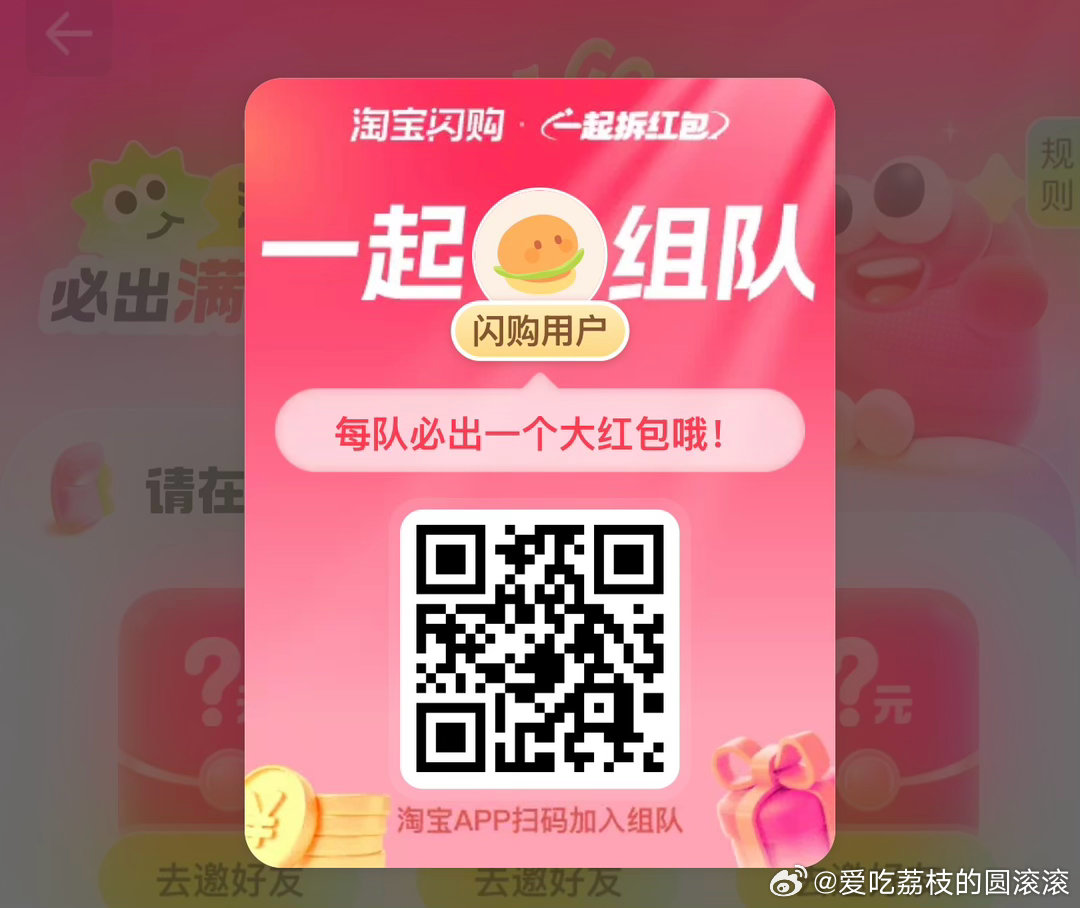The image size is (1080, 908).
Task: Open the 规则 rules button
Action: (1055, 172)
